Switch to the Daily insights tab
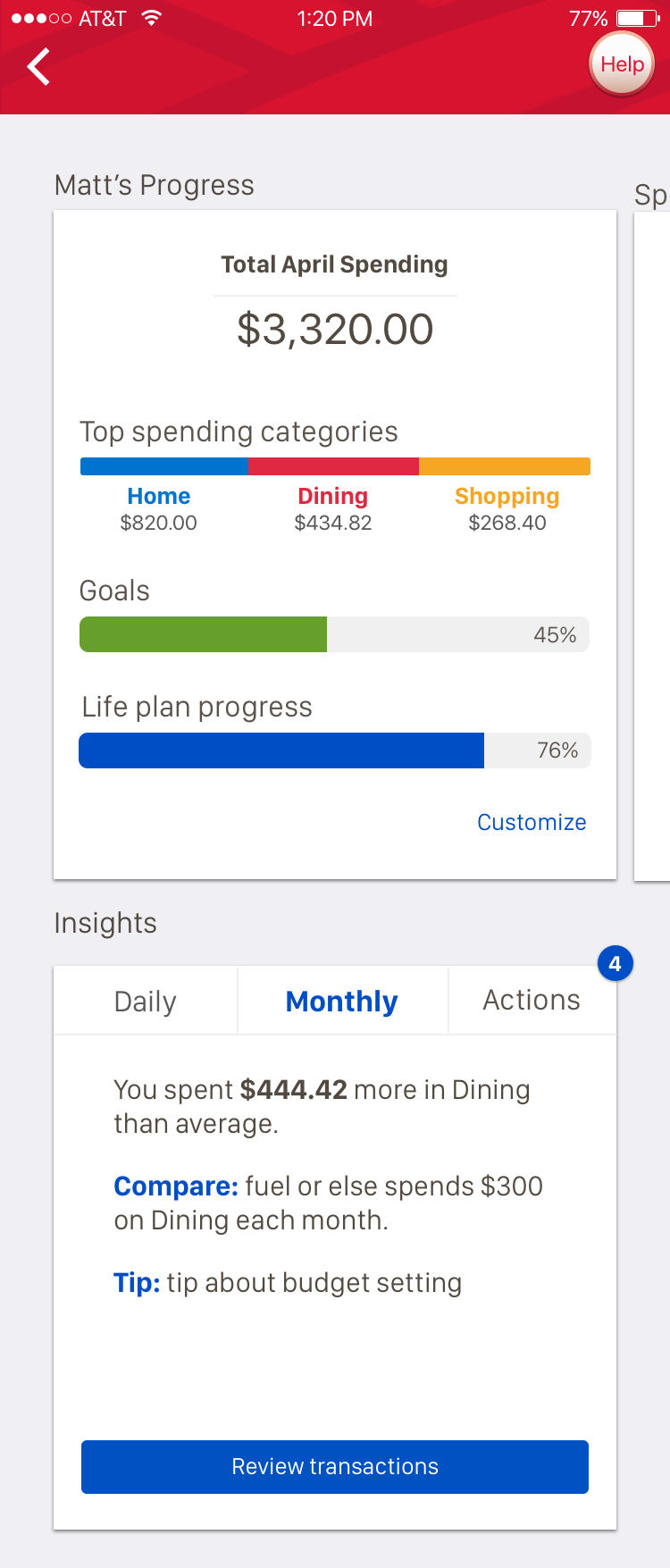Image resolution: width=670 pixels, height=1568 pixels. (x=146, y=1002)
